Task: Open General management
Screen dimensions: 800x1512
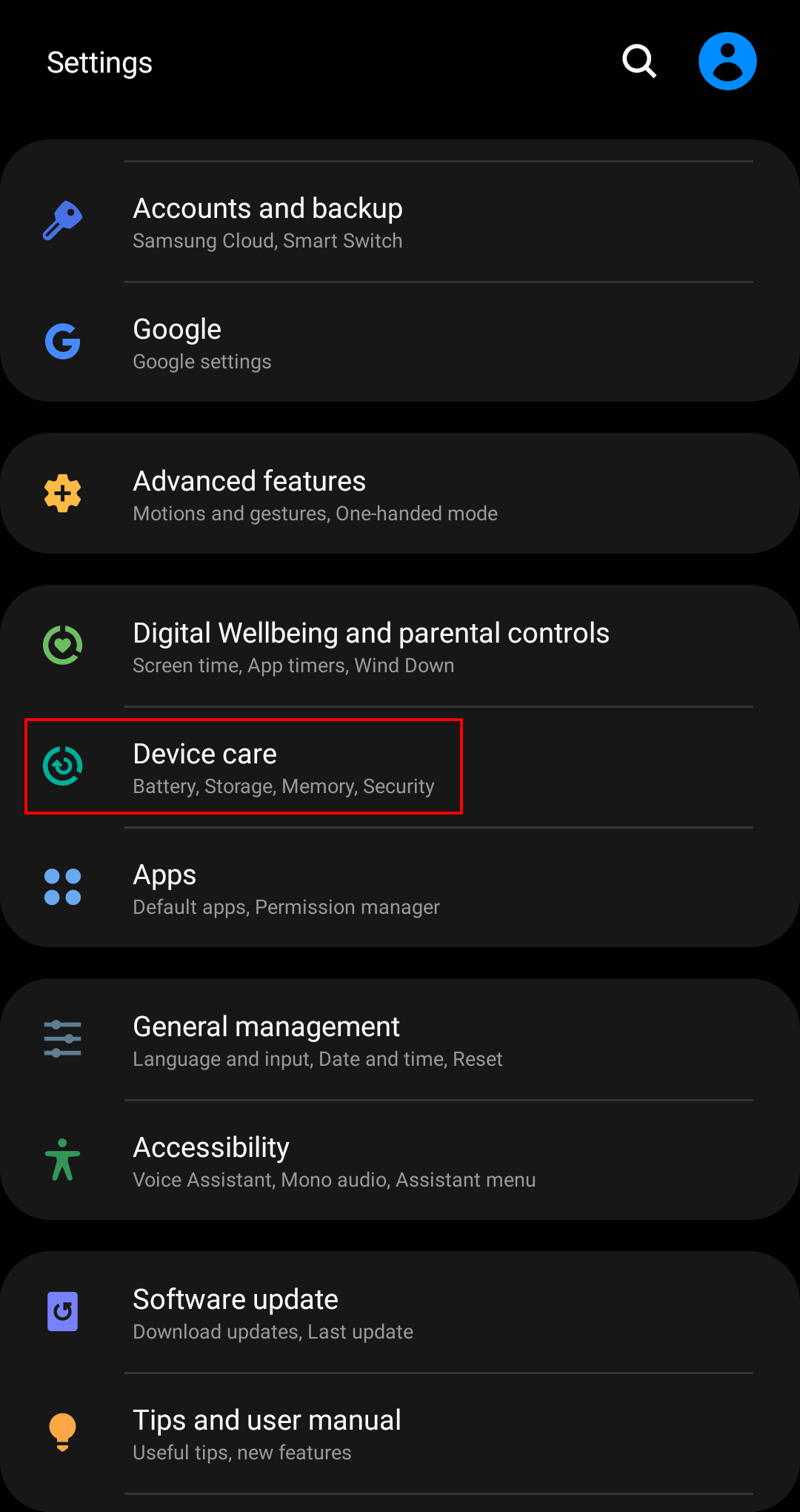Action: coord(400,1041)
